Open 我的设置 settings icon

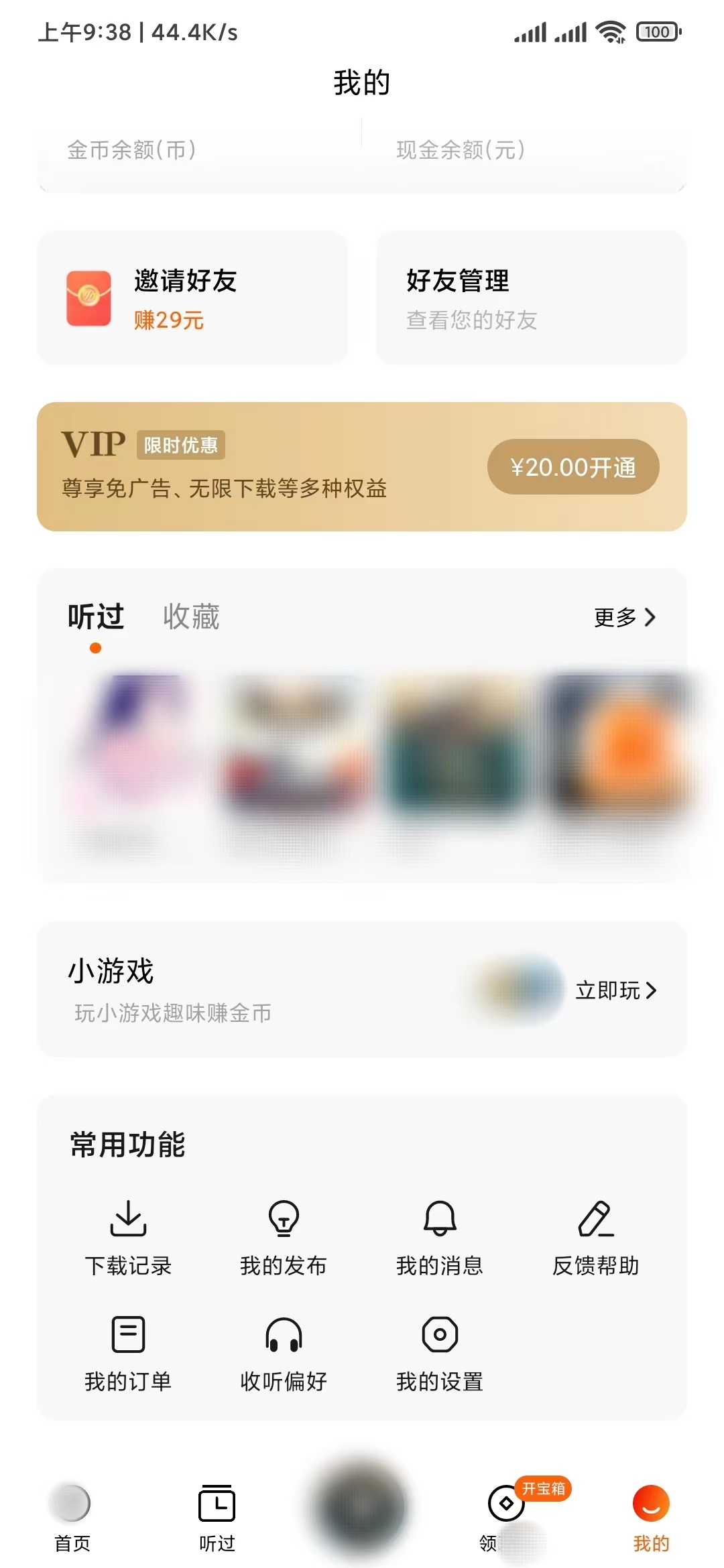tap(439, 1335)
